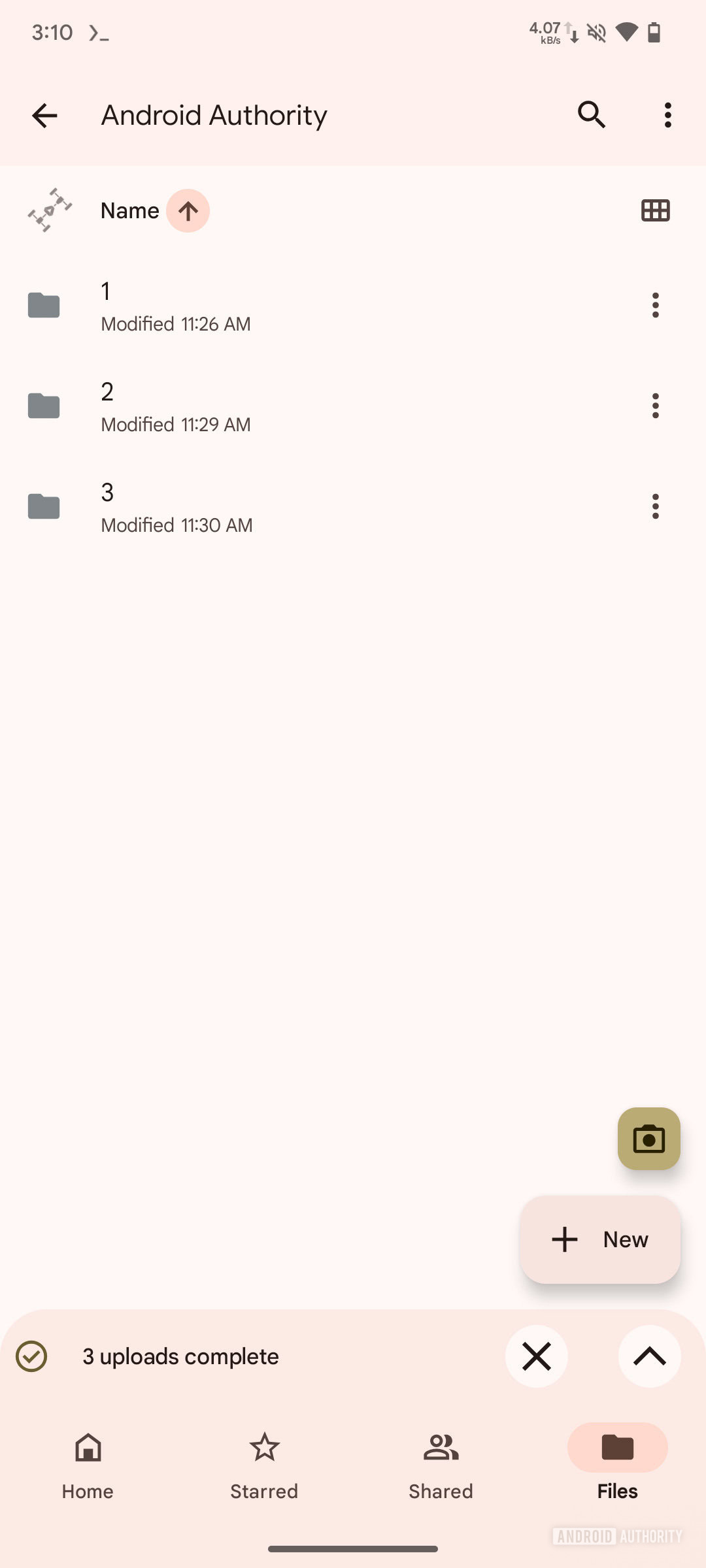706x1568 pixels.
Task: Open folder named 3
Action: pyautogui.click(x=261, y=507)
